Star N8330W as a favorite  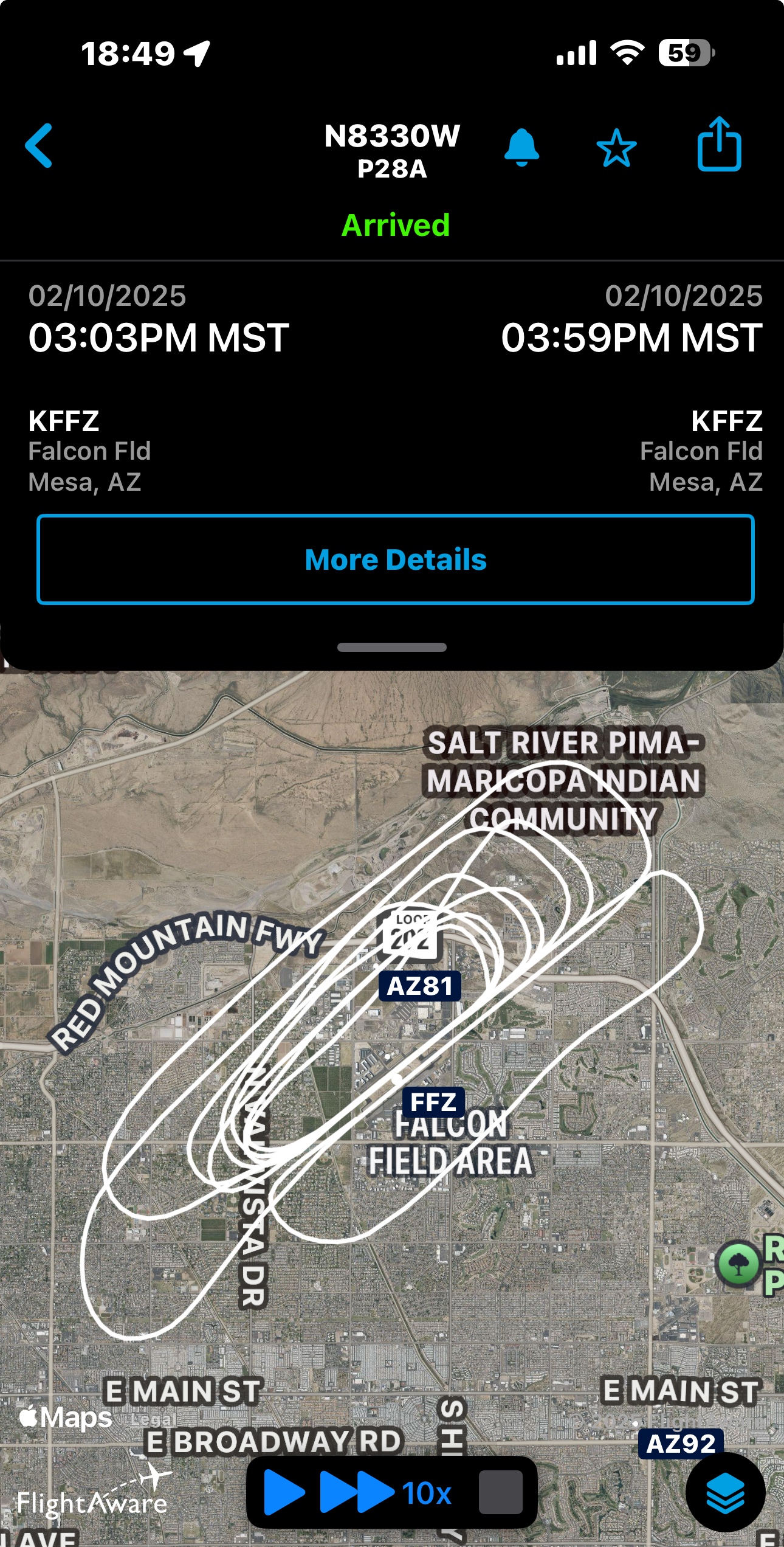[617, 148]
